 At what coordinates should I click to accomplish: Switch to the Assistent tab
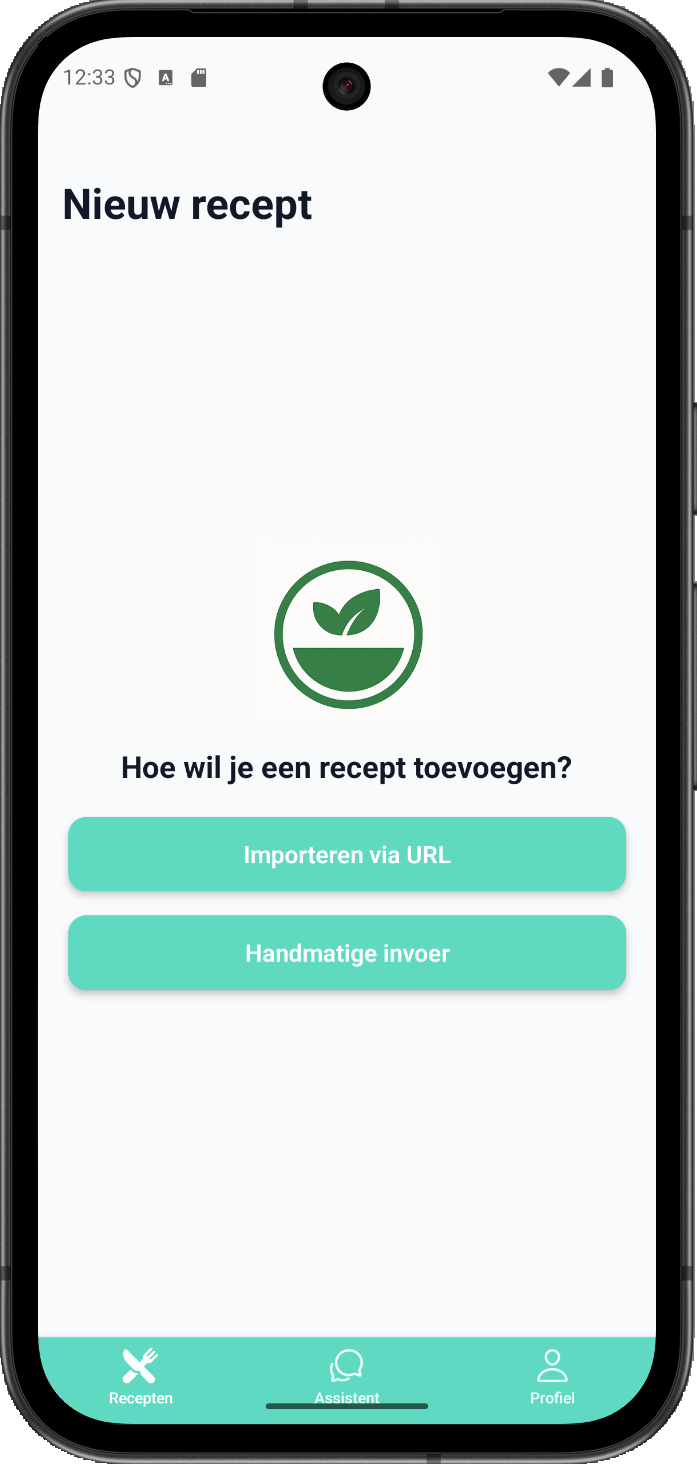click(x=347, y=1377)
